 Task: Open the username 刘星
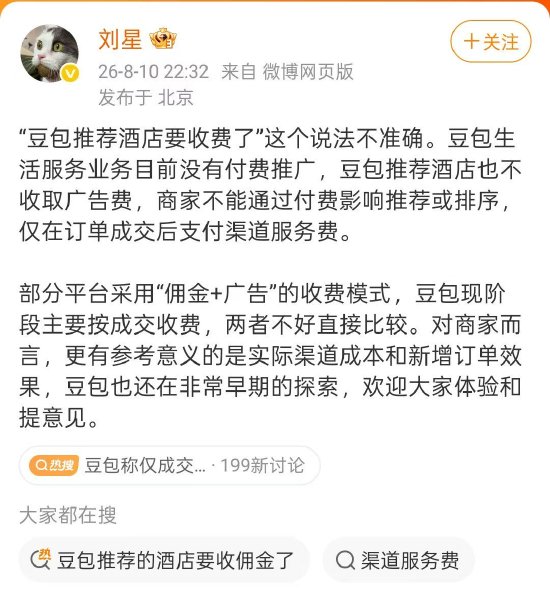[120, 39]
